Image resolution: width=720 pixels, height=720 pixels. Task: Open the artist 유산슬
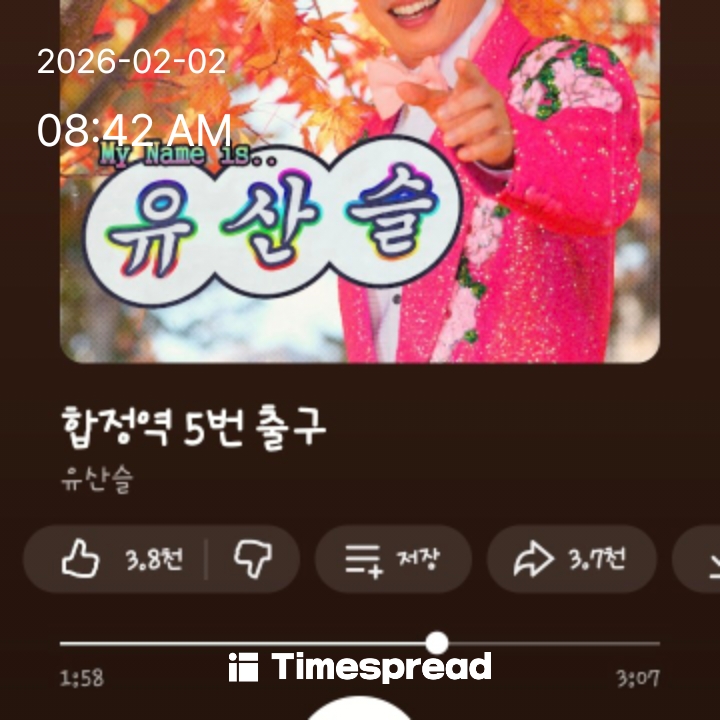click(97, 480)
